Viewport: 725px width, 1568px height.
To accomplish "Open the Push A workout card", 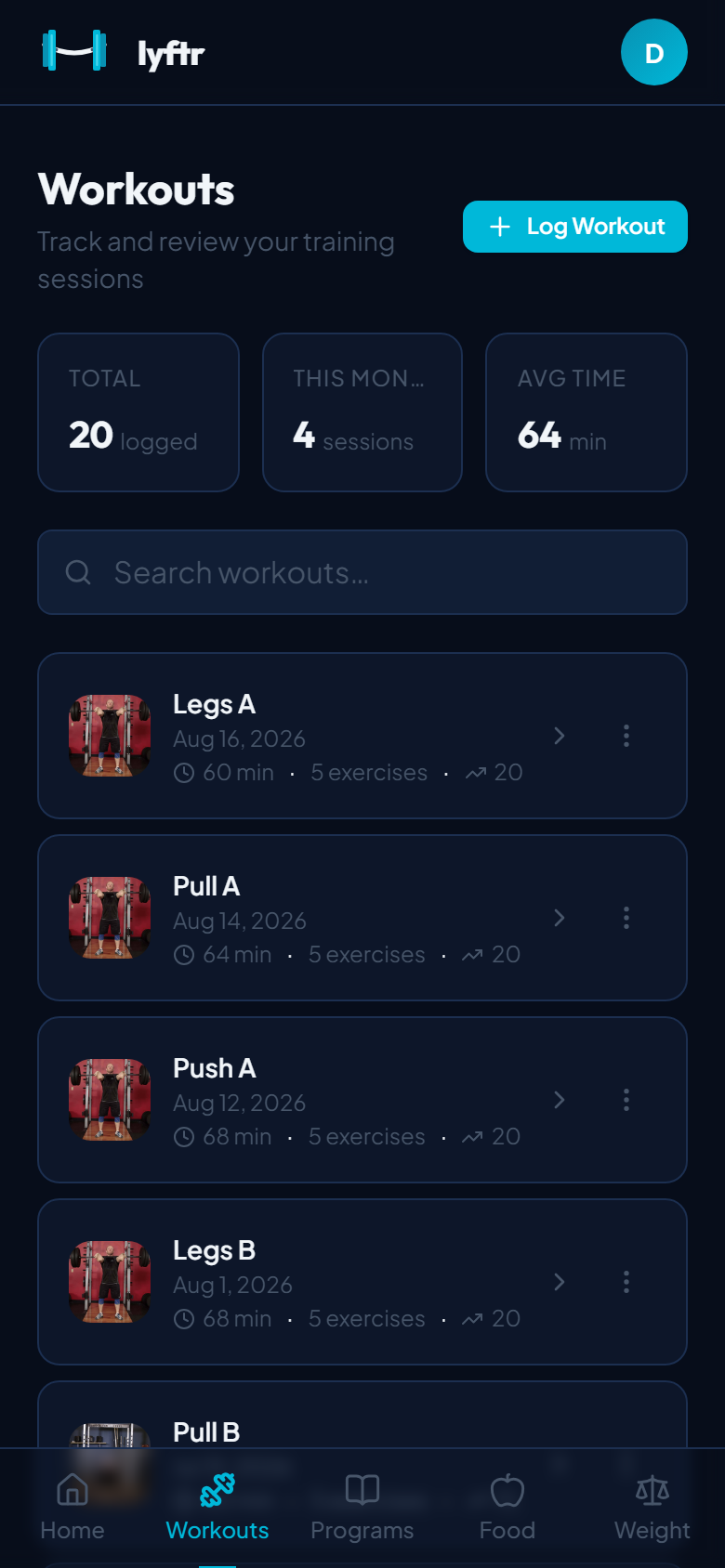I will 362,1100.
